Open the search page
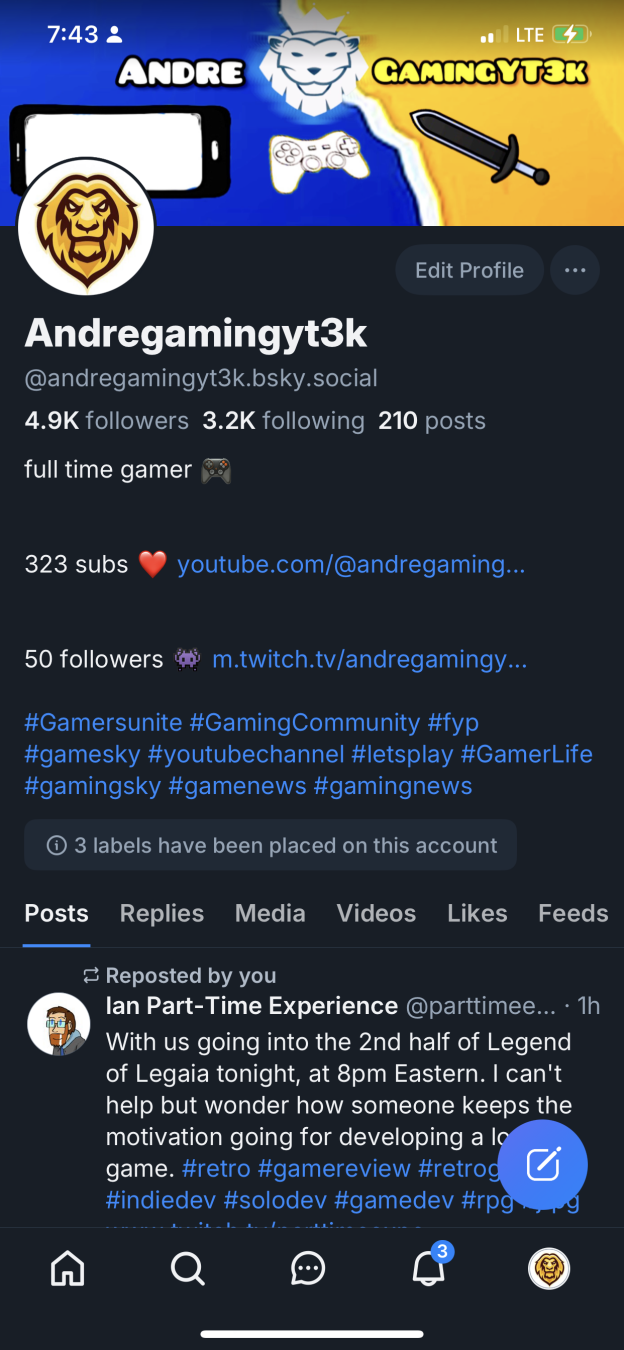Screen dimensions: 624x1350 coord(187,1269)
